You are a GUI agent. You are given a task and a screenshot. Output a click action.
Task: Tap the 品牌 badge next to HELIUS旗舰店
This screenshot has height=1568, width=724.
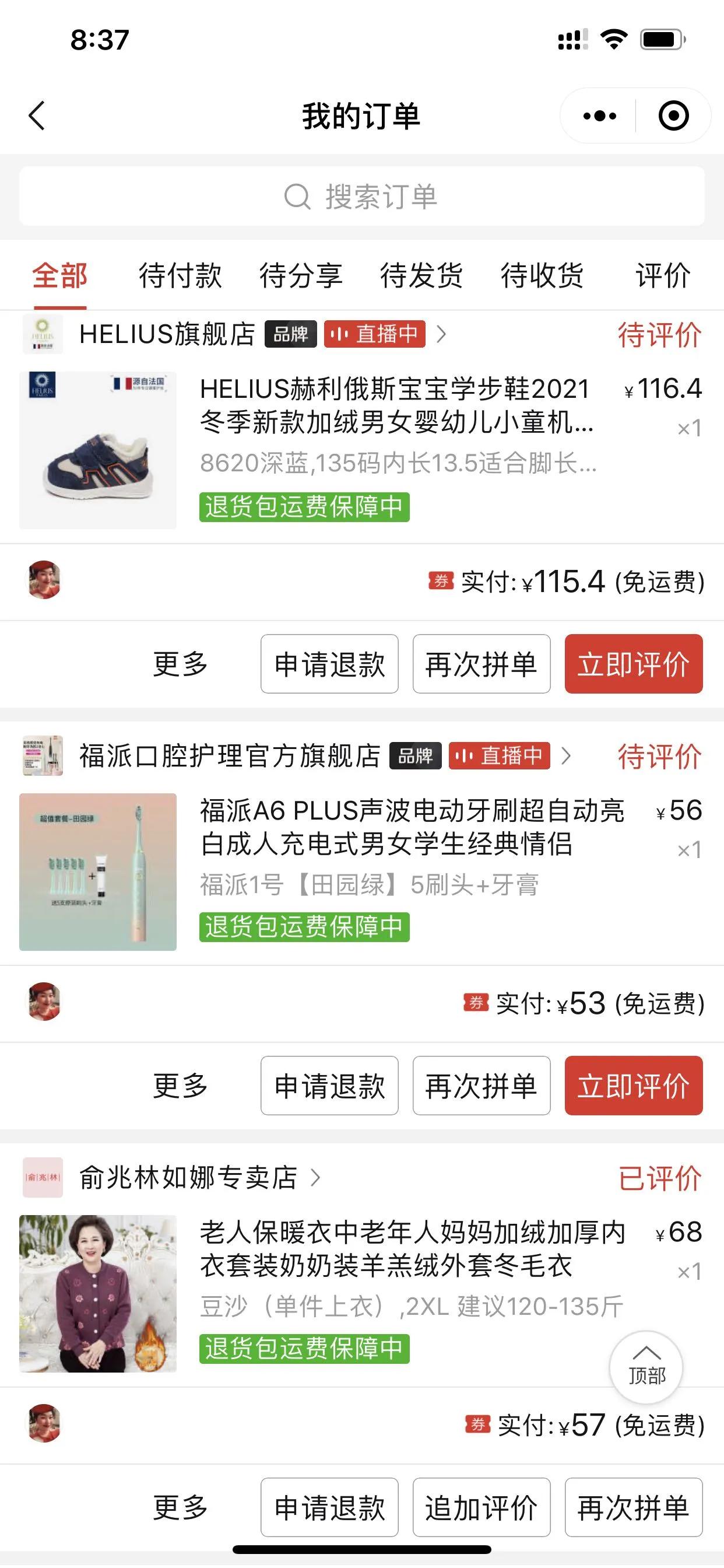click(291, 334)
